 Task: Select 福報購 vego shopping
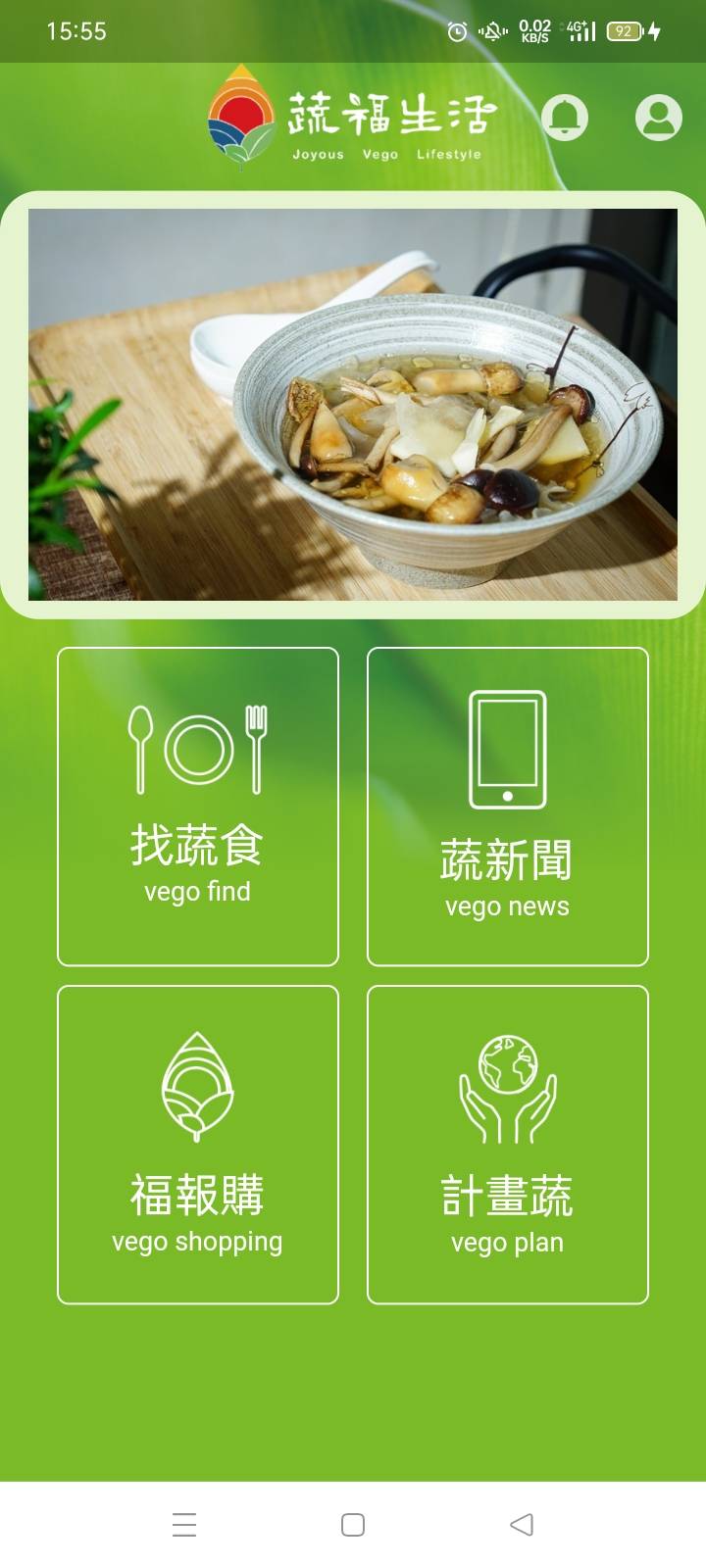coord(198,1145)
